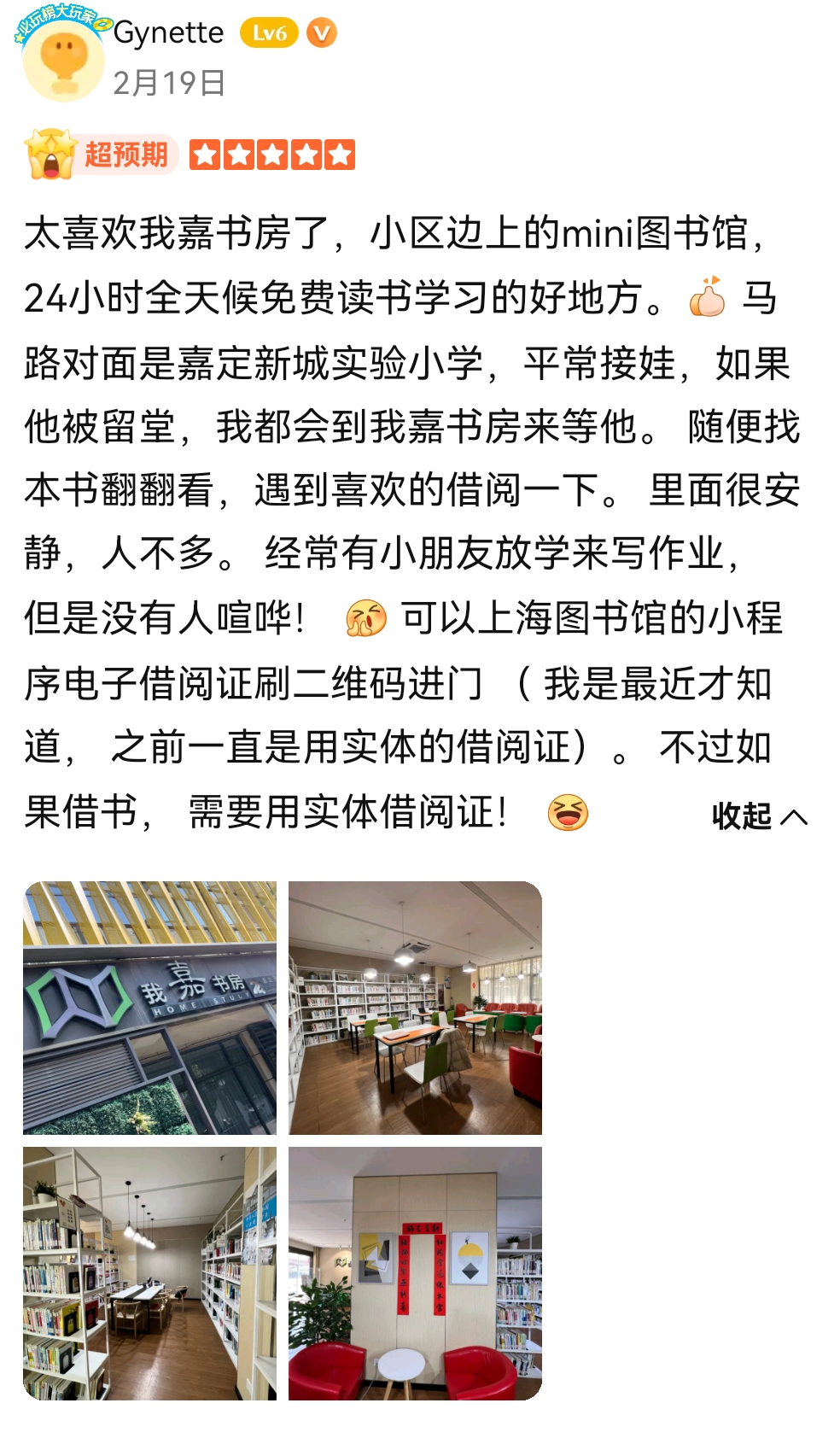Set rating by clicking the third star
Image resolution: width=840 pixels, height=1444 pixels.
271,155
